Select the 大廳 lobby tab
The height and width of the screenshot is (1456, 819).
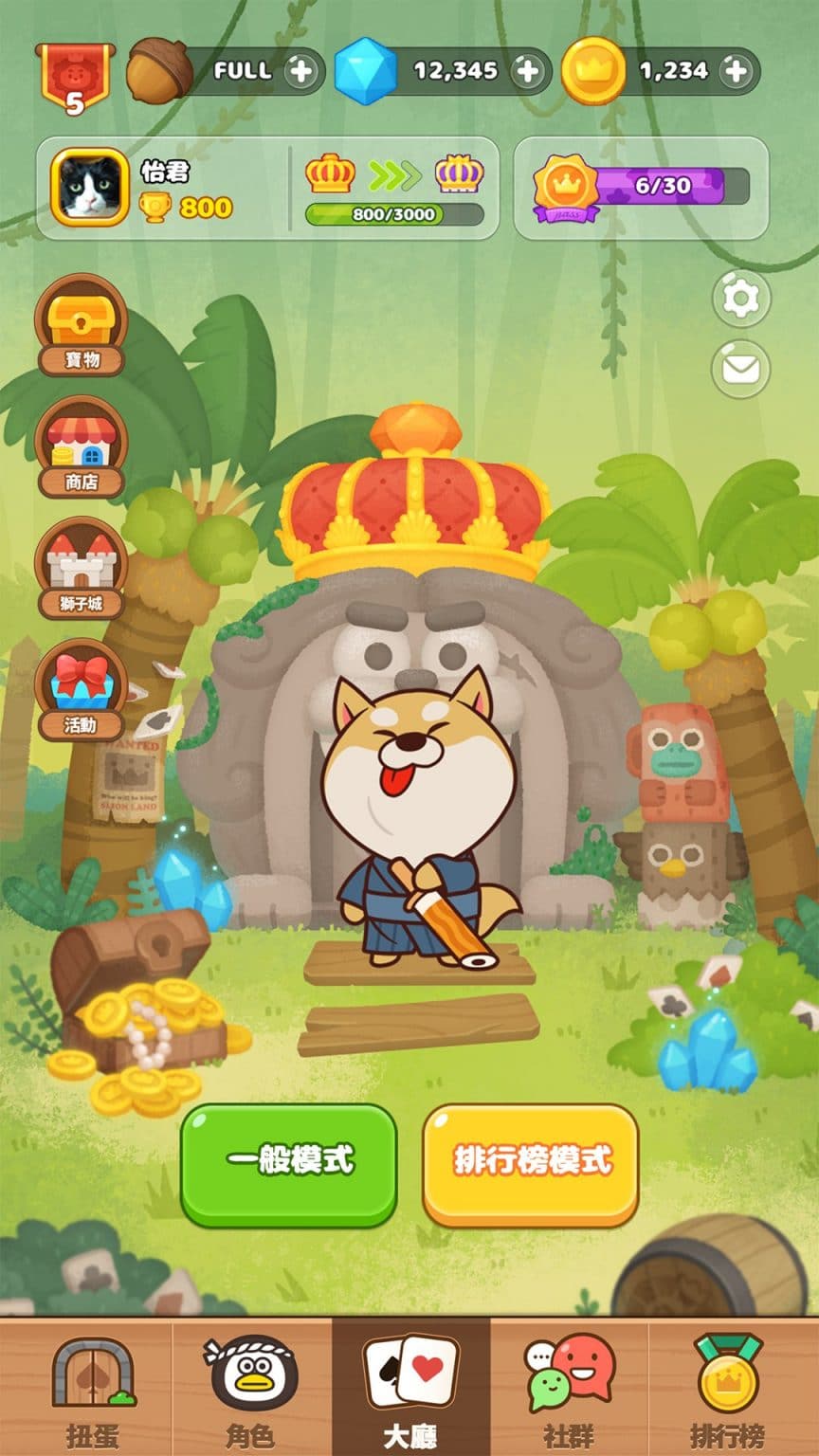coord(410,1390)
